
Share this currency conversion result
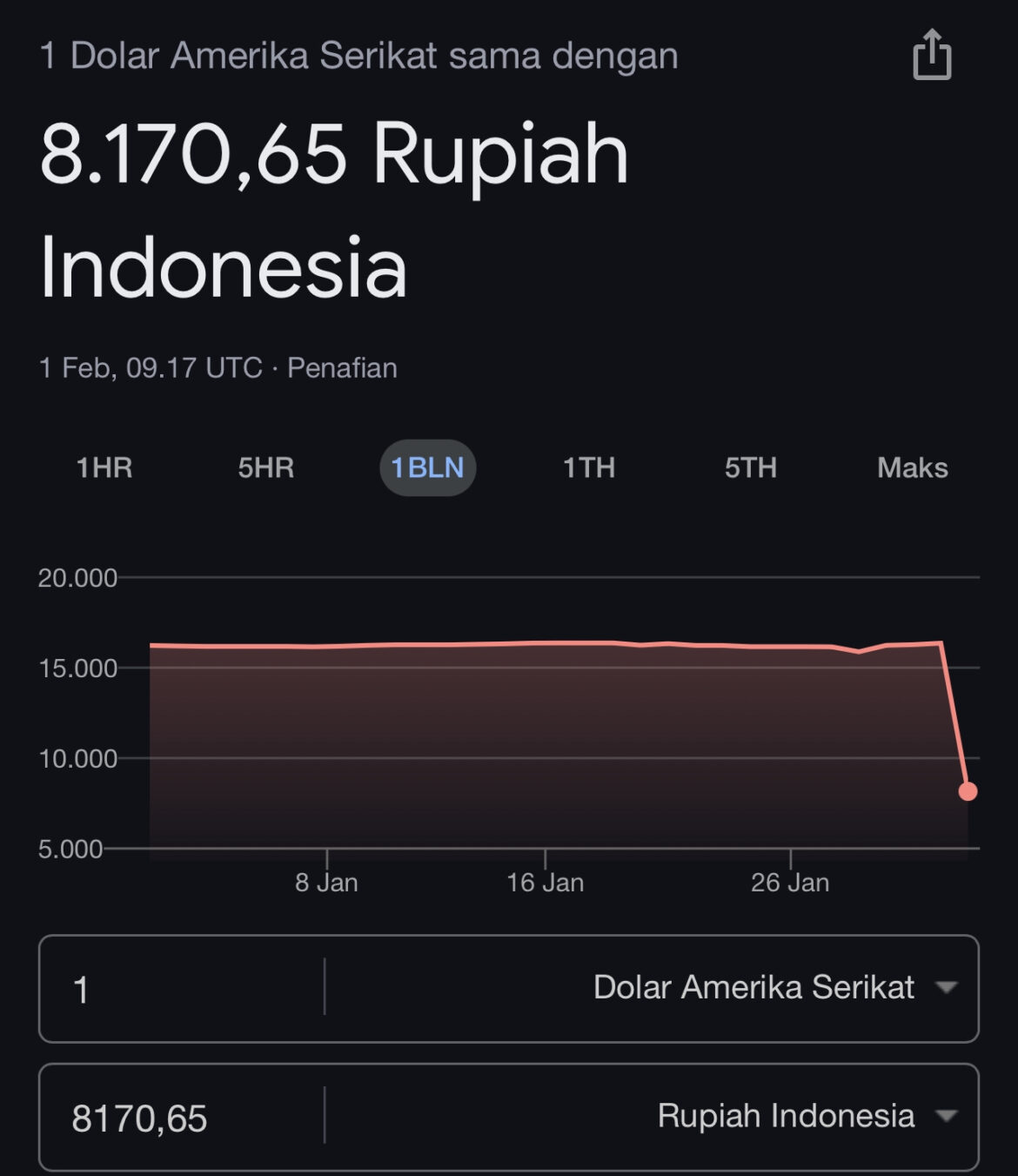pyautogui.click(x=932, y=55)
